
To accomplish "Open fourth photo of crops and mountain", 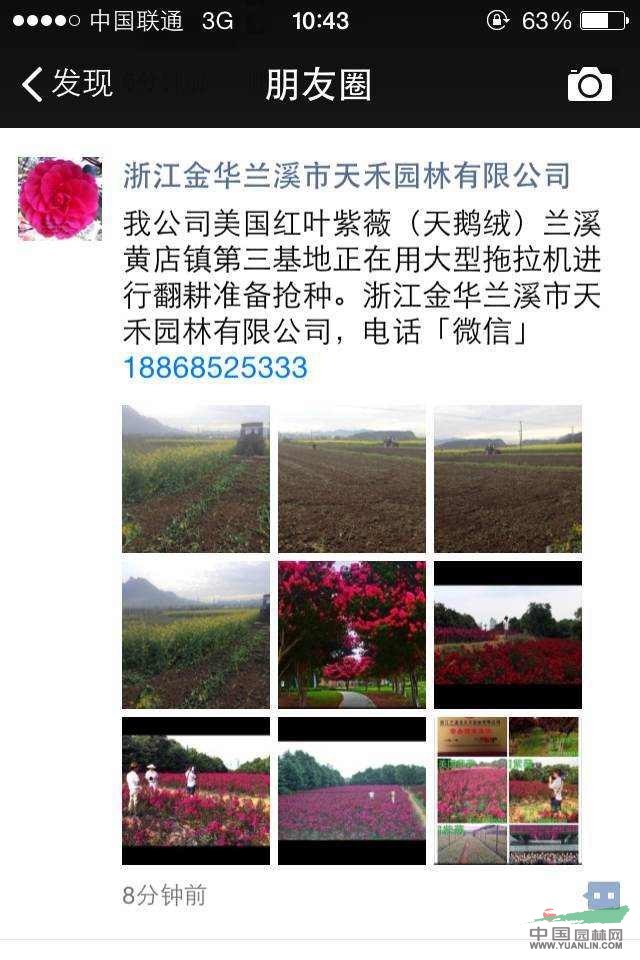I will 196,635.
